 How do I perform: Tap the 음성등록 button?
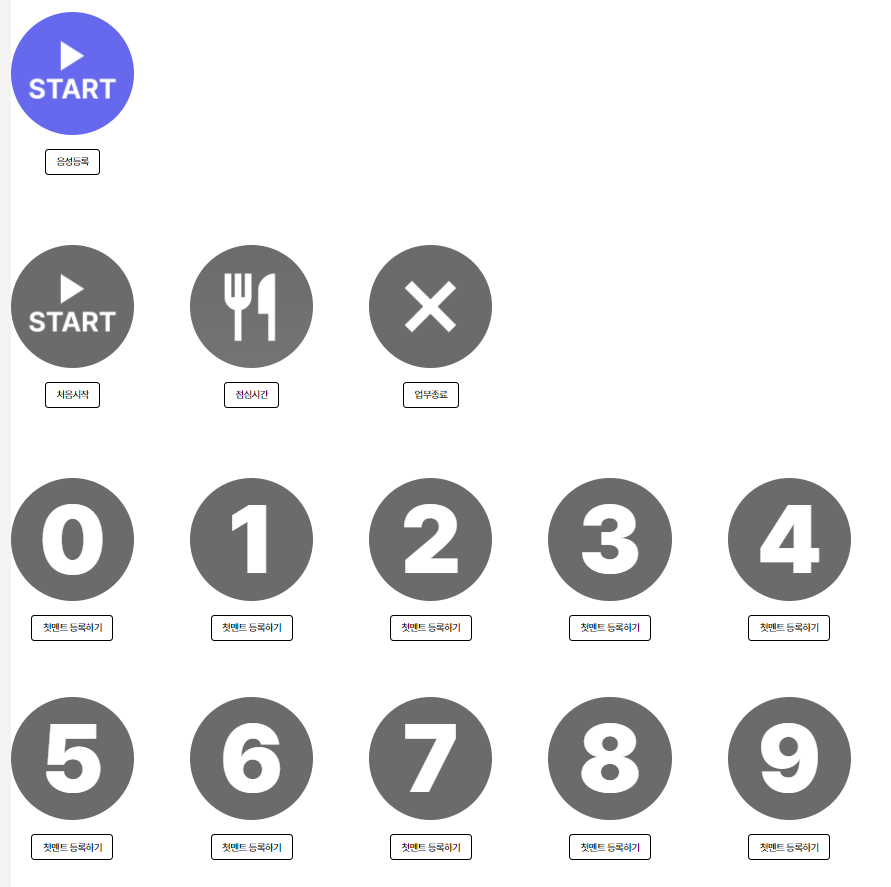point(72,162)
